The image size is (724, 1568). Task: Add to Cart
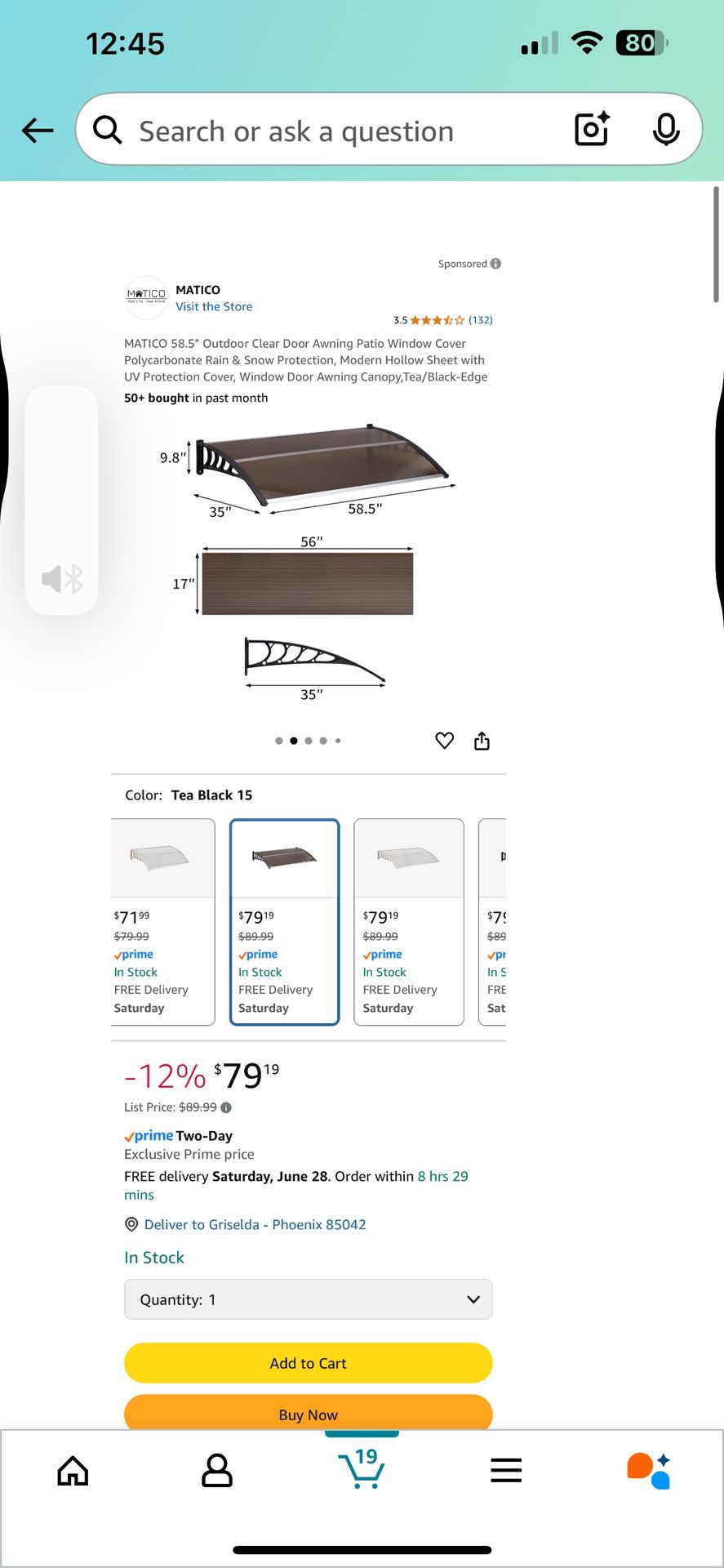(308, 1363)
